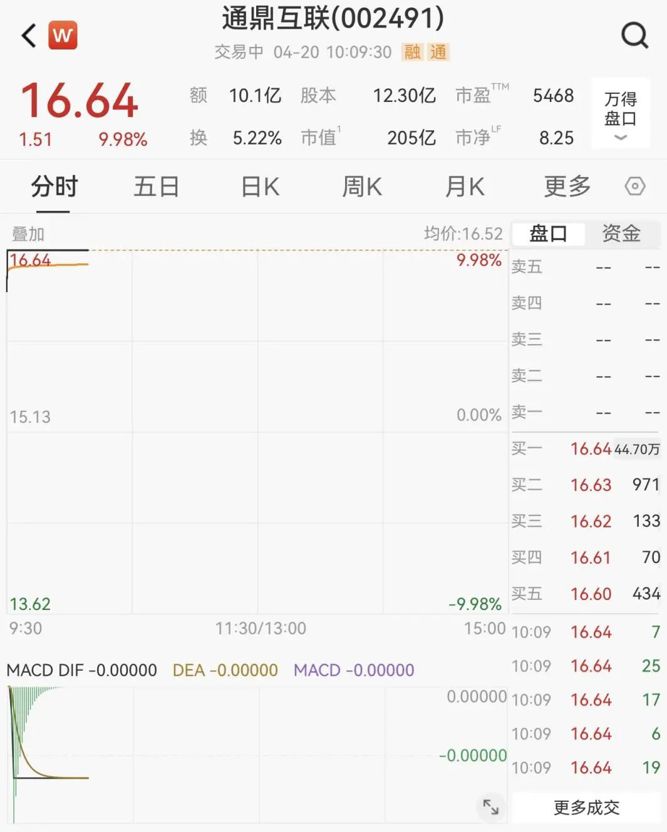Select the 周K chart tab
This screenshot has height=832, width=667.
[x=362, y=186]
